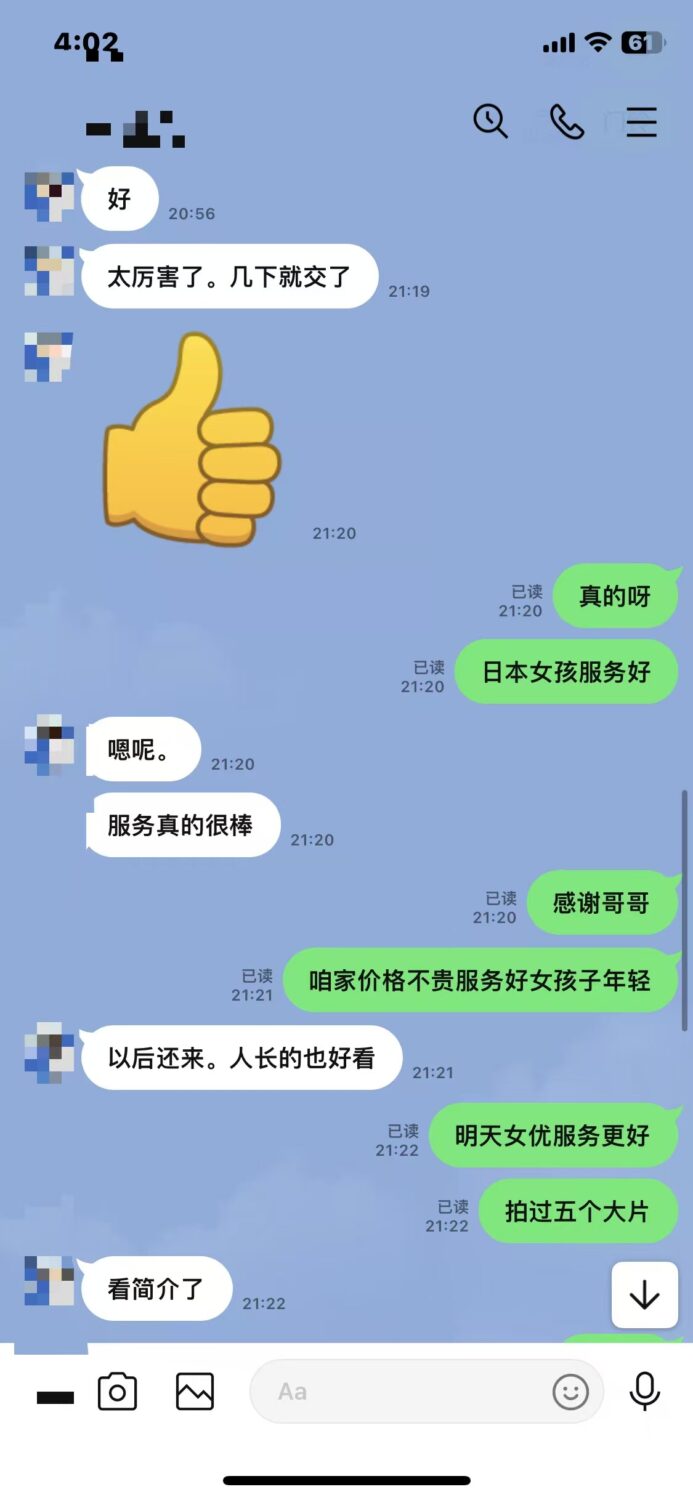Open the camera to take a photo

(117, 1391)
